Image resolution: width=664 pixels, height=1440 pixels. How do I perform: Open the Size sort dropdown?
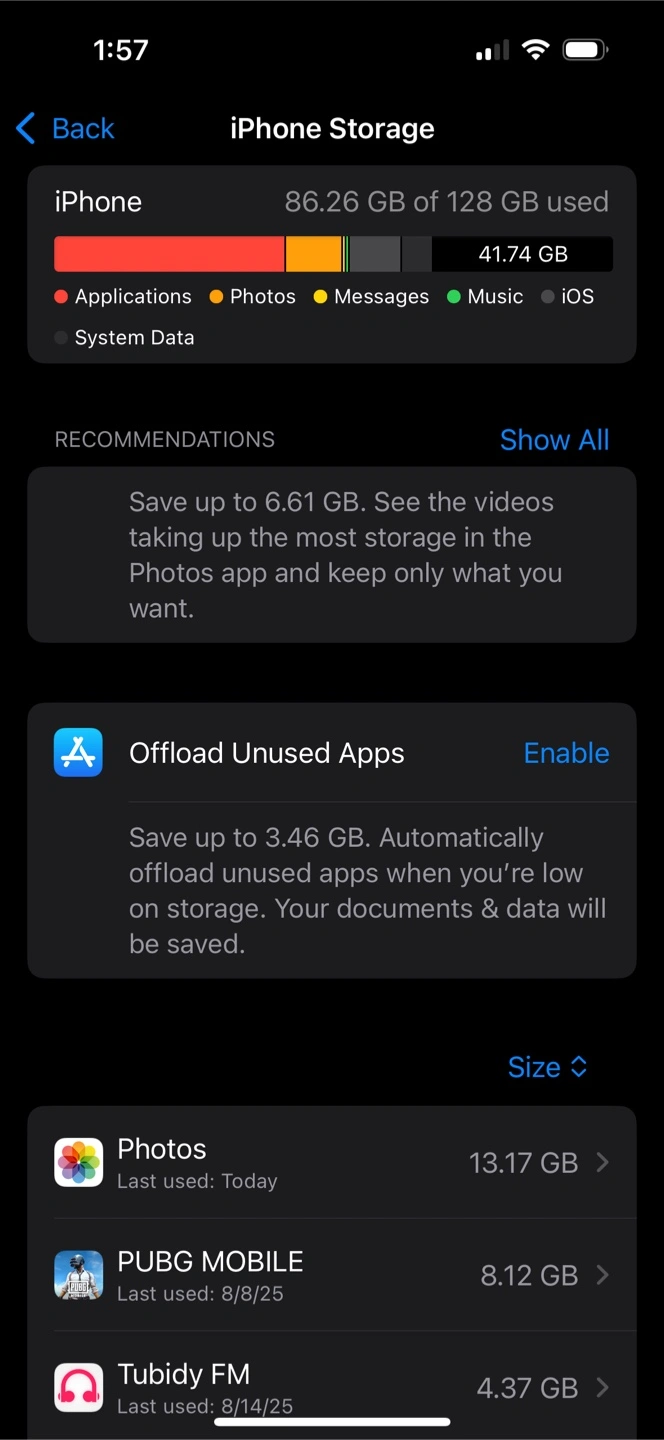click(x=547, y=1067)
